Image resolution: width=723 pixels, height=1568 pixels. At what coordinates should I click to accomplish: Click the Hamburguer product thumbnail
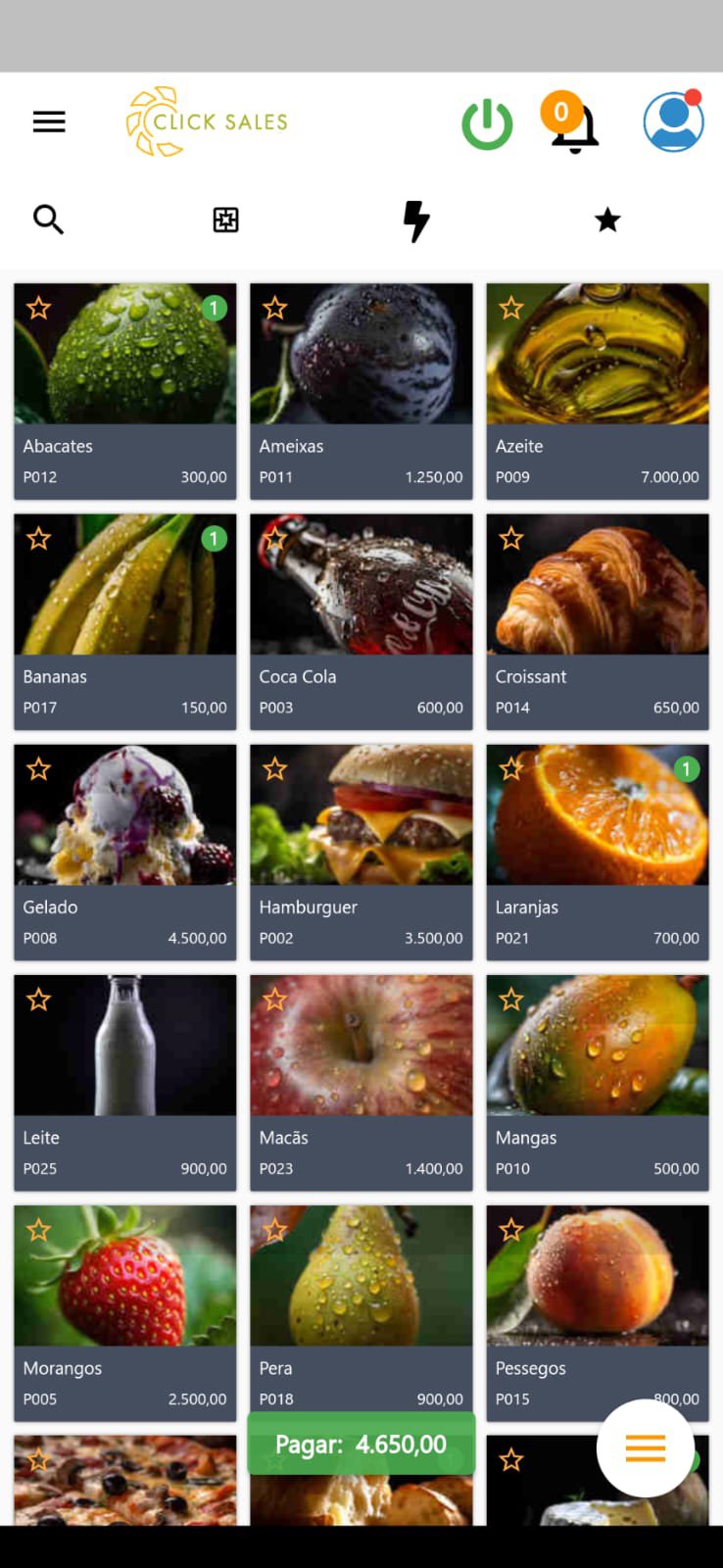(x=361, y=814)
